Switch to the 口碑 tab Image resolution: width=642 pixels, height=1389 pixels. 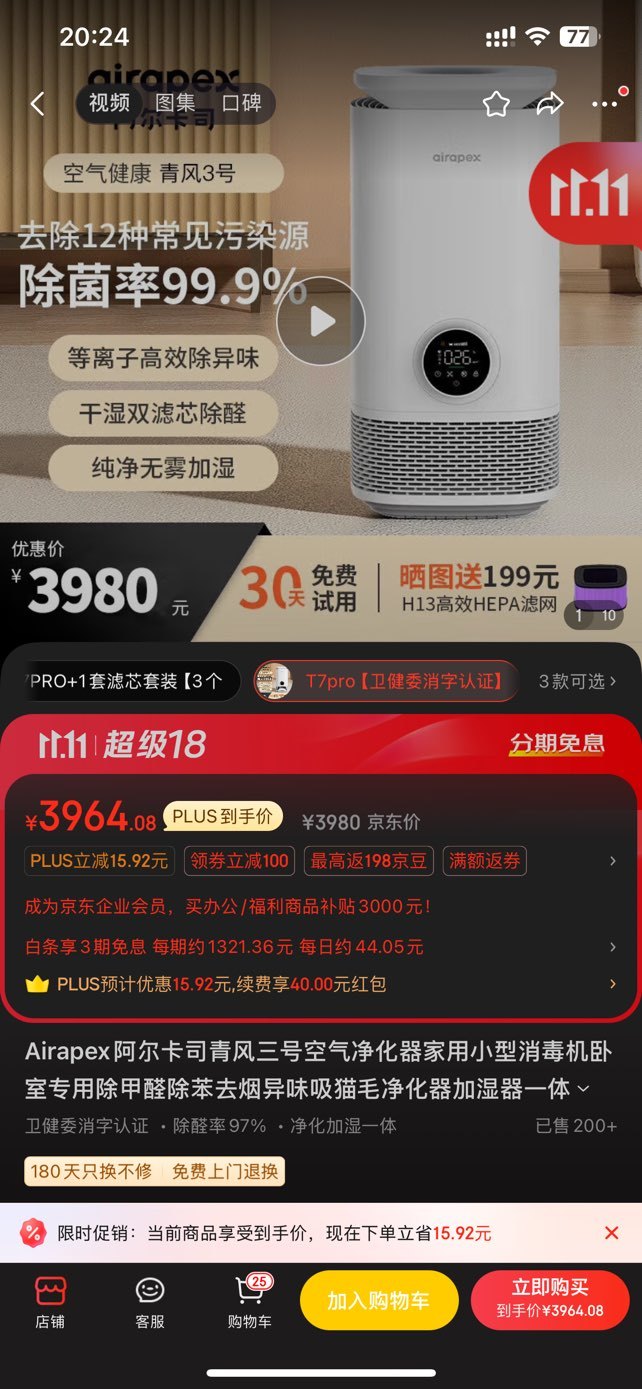[x=241, y=103]
